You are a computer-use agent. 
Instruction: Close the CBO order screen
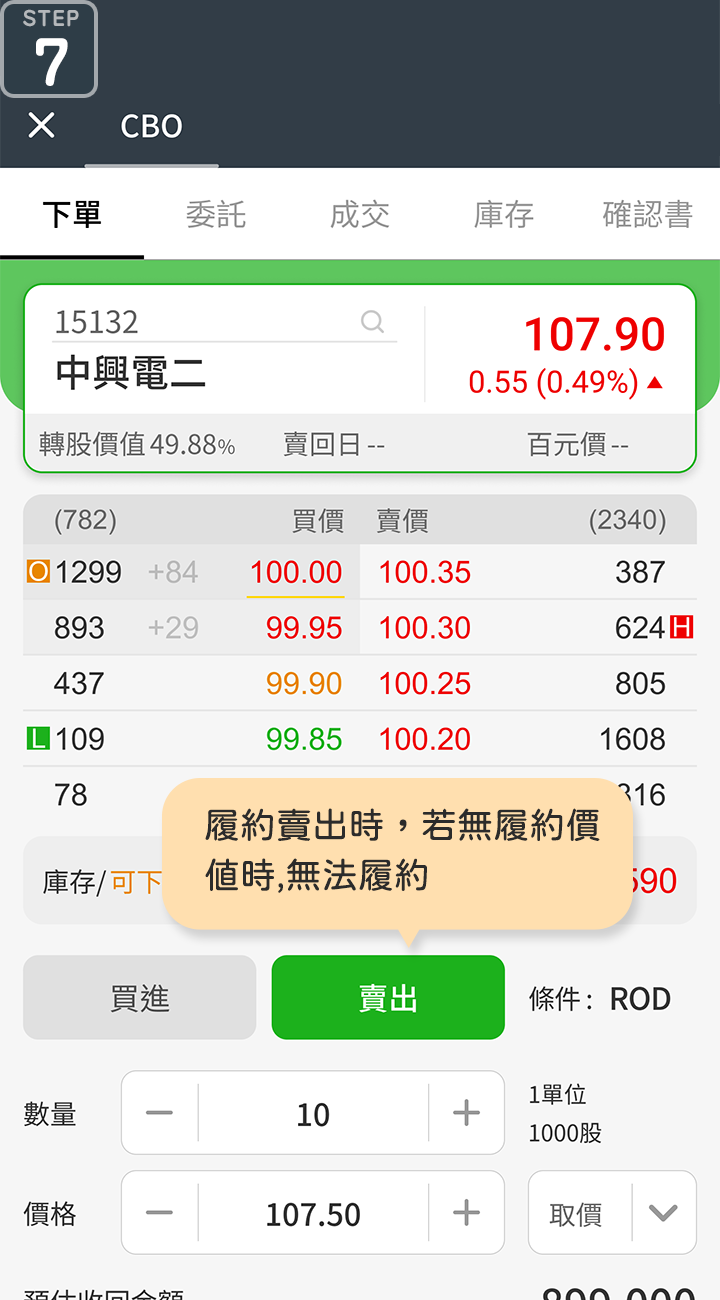(41, 126)
